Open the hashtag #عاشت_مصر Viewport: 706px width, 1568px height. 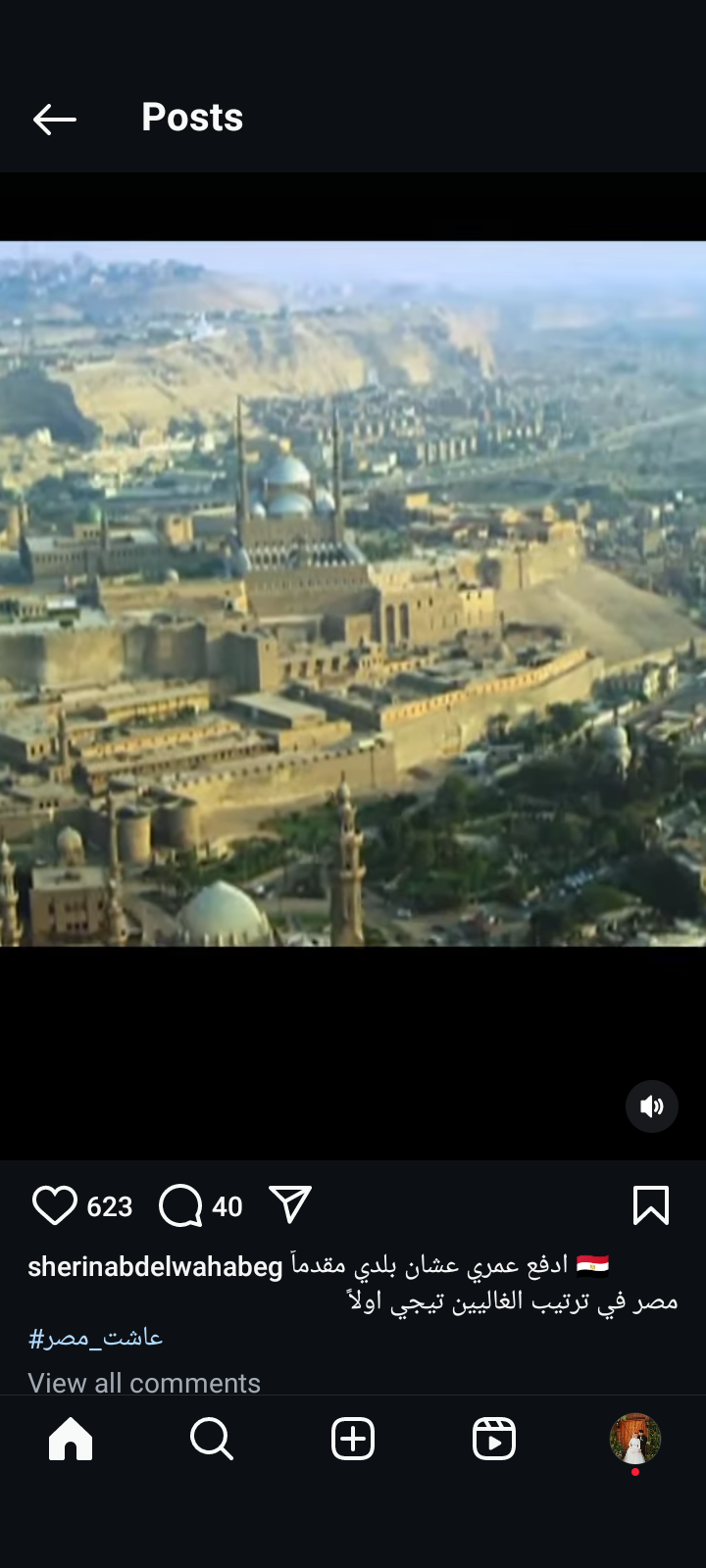(x=96, y=1338)
